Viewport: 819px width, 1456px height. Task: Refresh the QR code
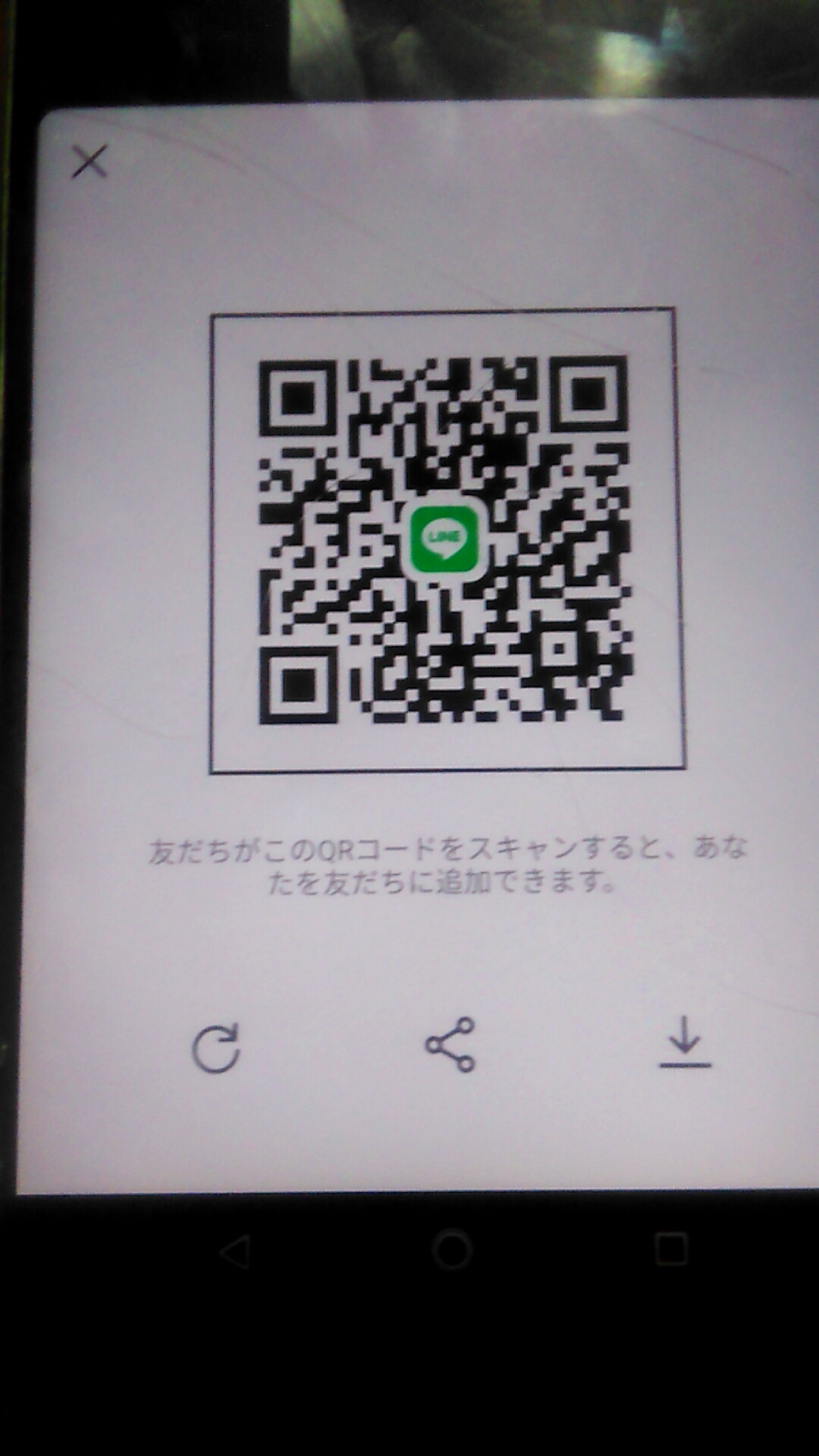pyautogui.click(x=216, y=1049)
